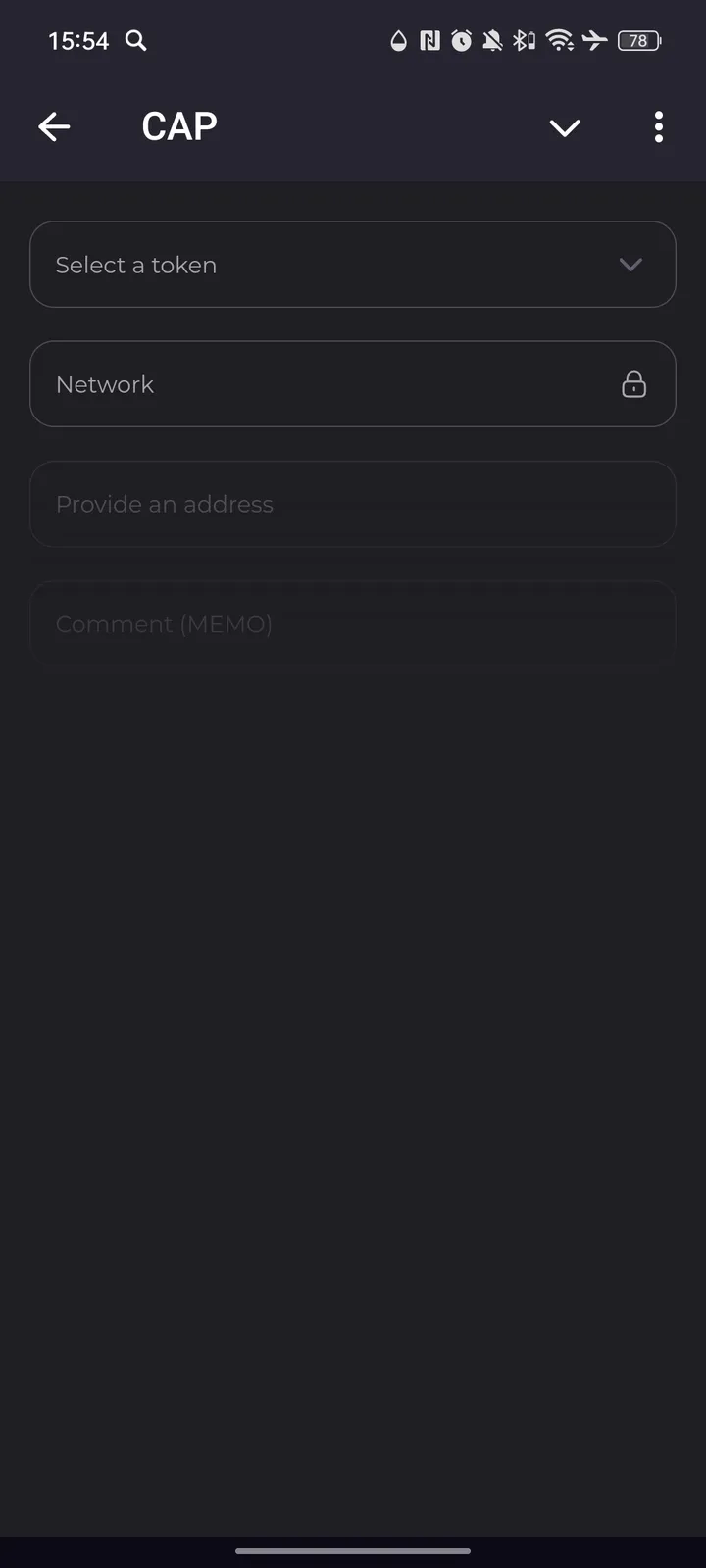
Task: Tap the alarm clock status icon
Action: 460,40
